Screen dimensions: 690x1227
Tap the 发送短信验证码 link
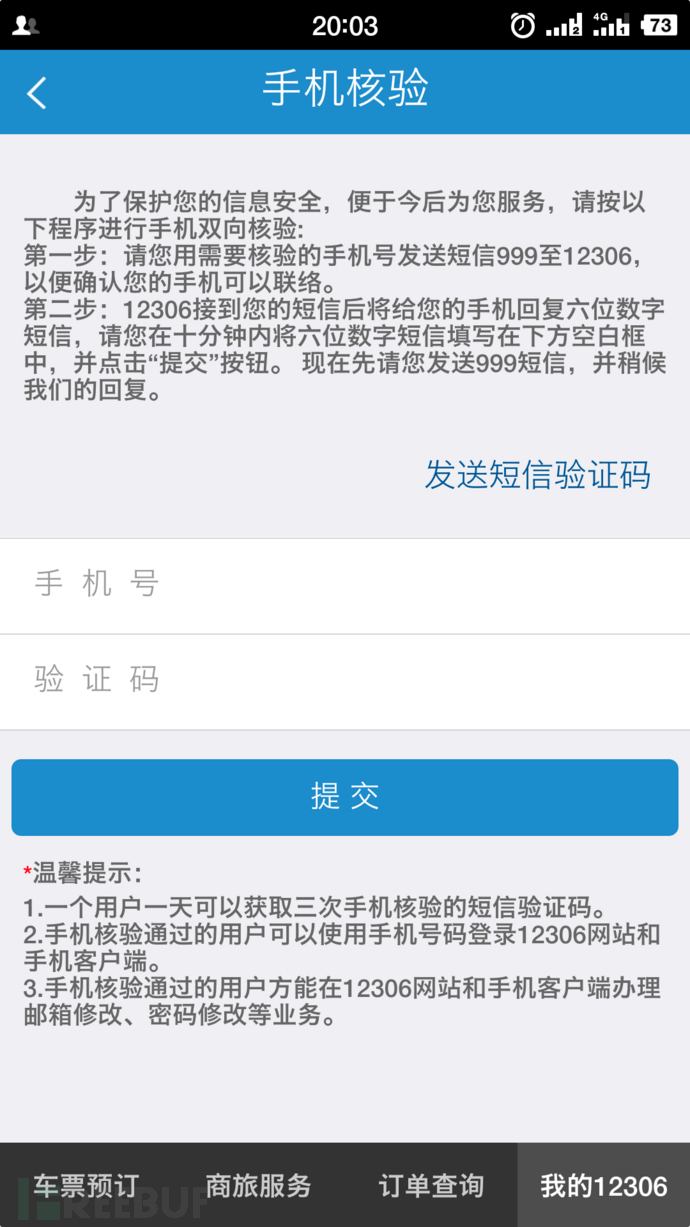pyautogui.click(x=538, y=474)
